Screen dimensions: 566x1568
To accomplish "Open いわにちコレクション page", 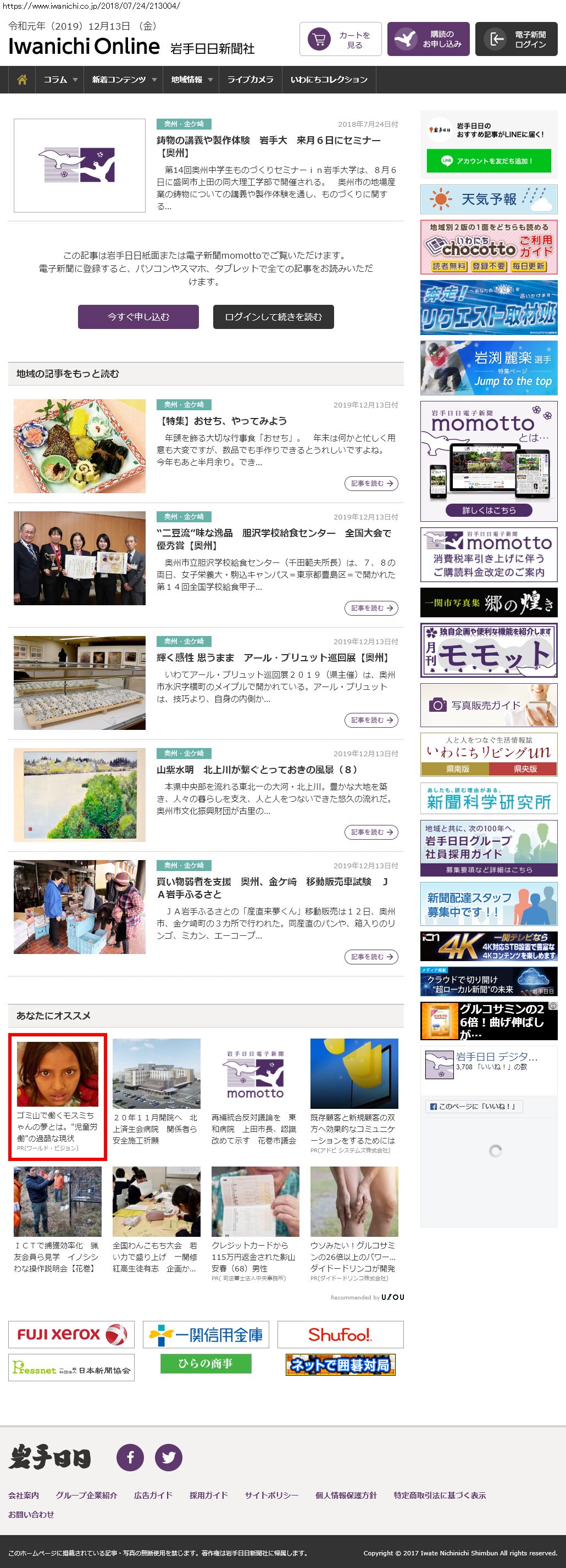I will [x=329, y=80].
